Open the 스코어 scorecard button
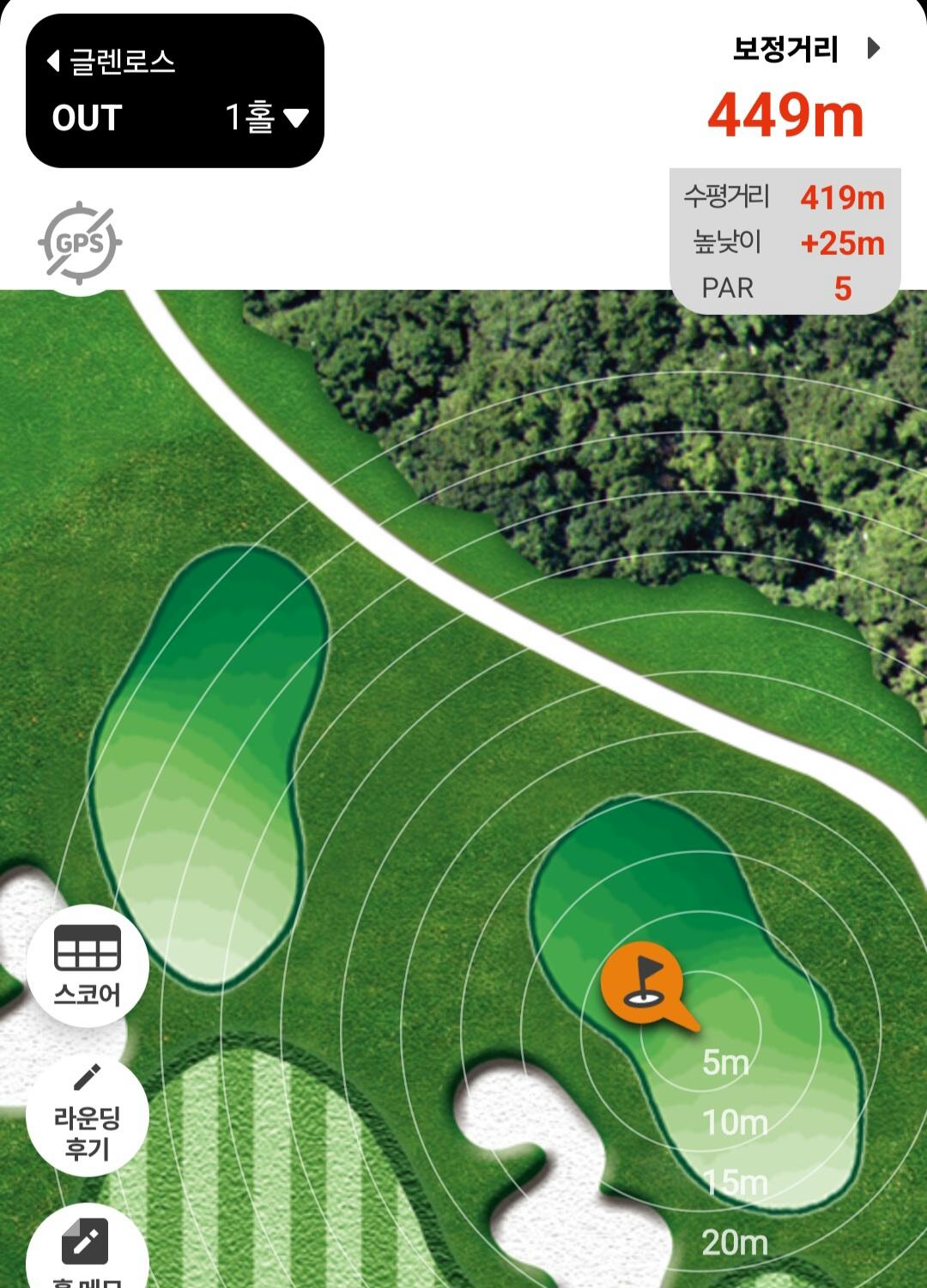 pyautogui.click(x=88, y=965)
